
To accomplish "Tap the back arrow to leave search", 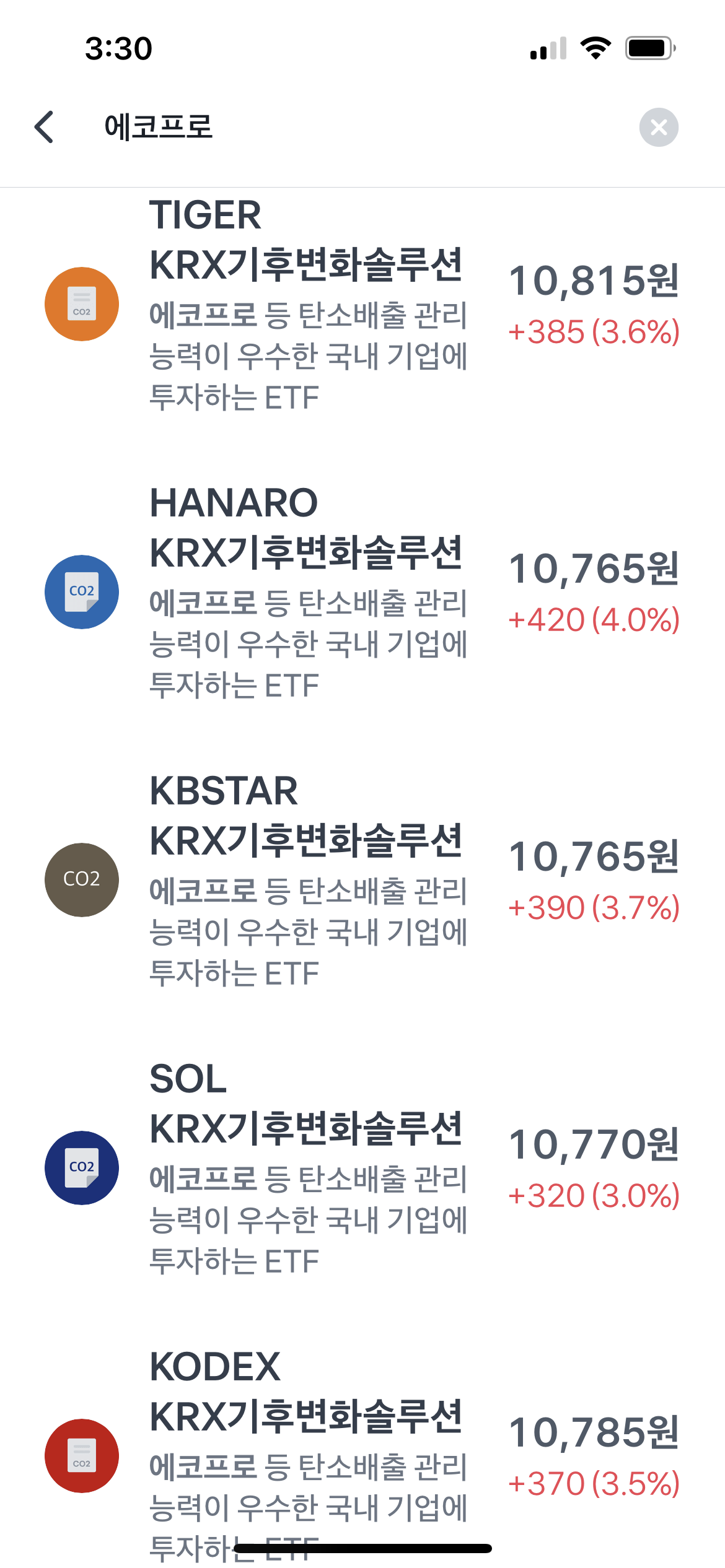I will (43, 127).
